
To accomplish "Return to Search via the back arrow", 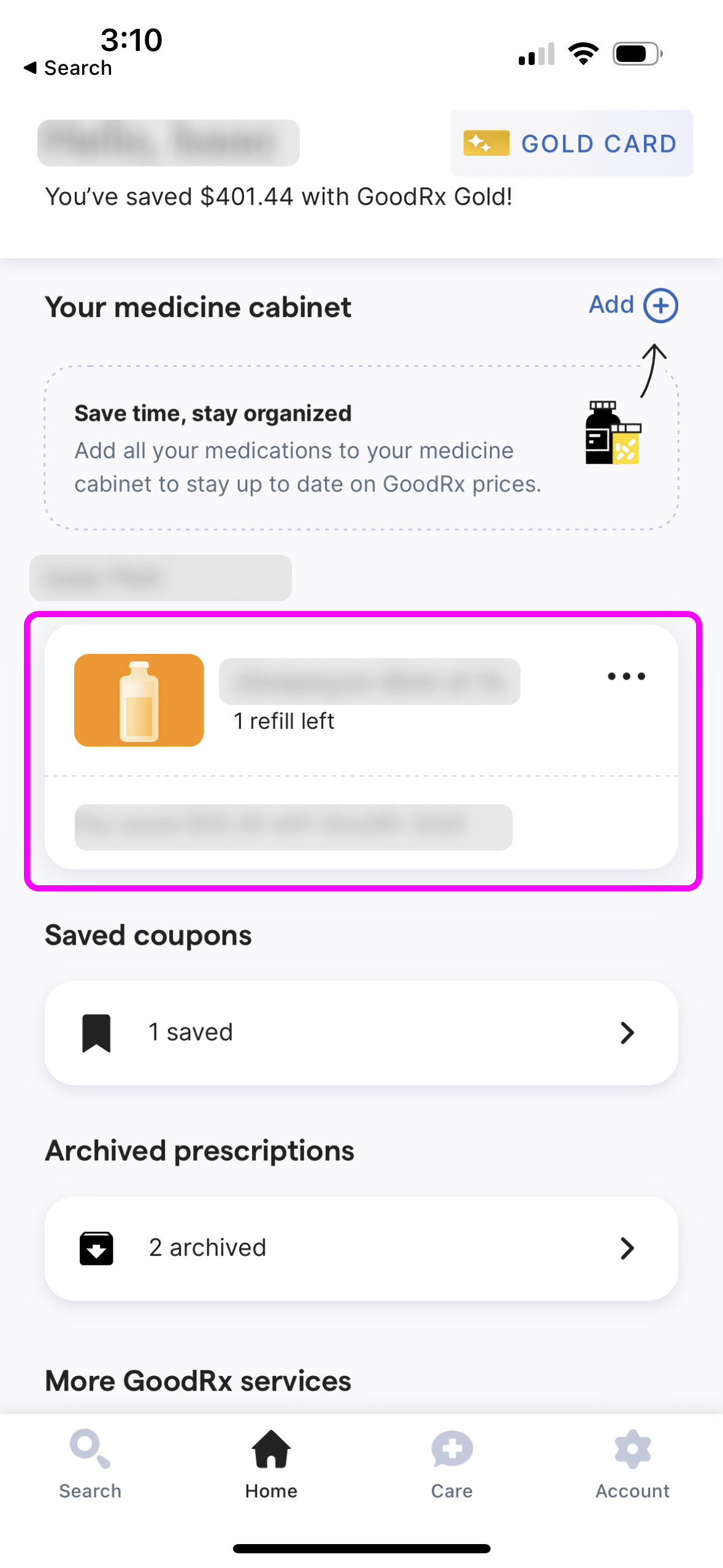I will click(67, 67).
